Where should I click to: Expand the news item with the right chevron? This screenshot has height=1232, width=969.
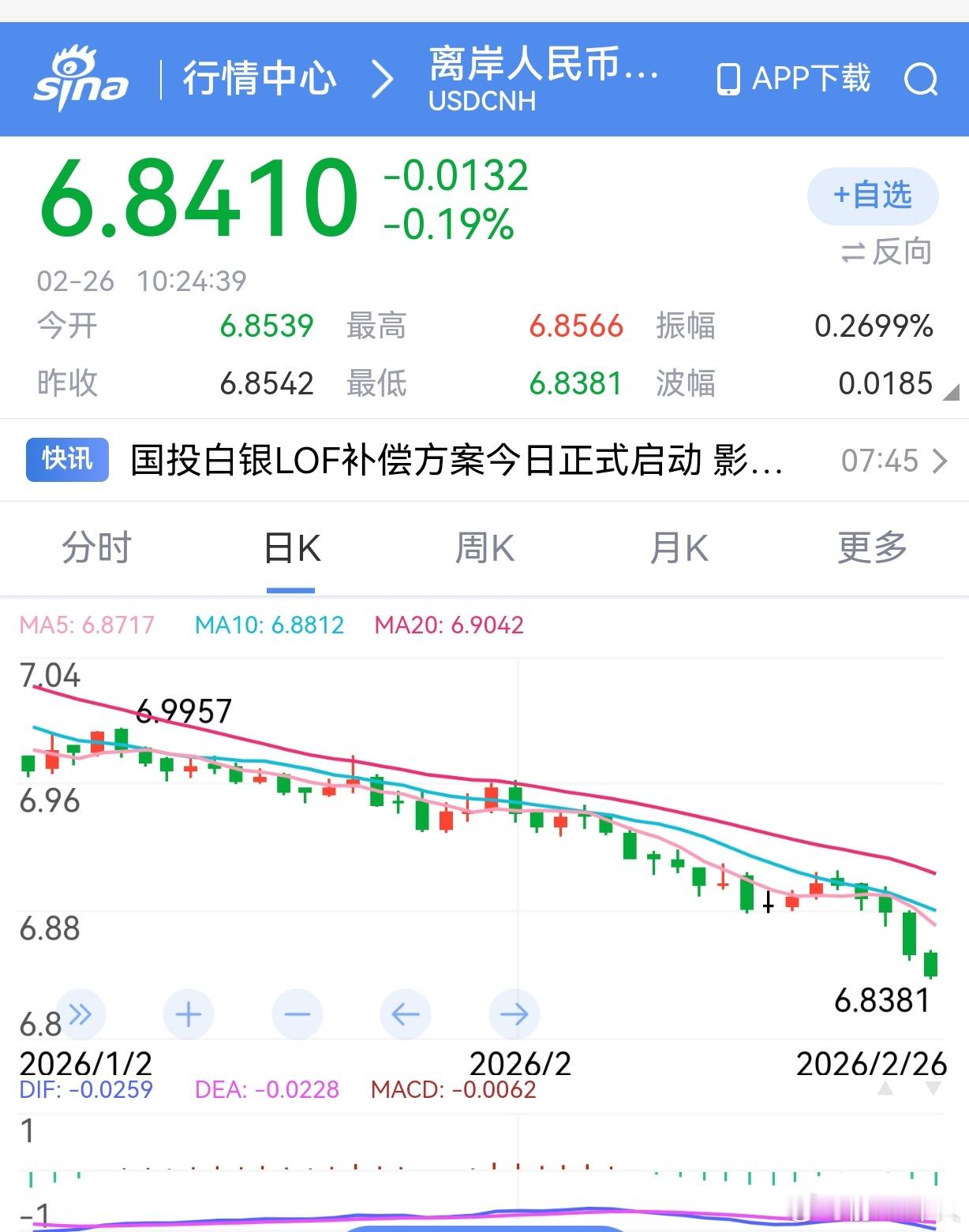tap(939, 461)
